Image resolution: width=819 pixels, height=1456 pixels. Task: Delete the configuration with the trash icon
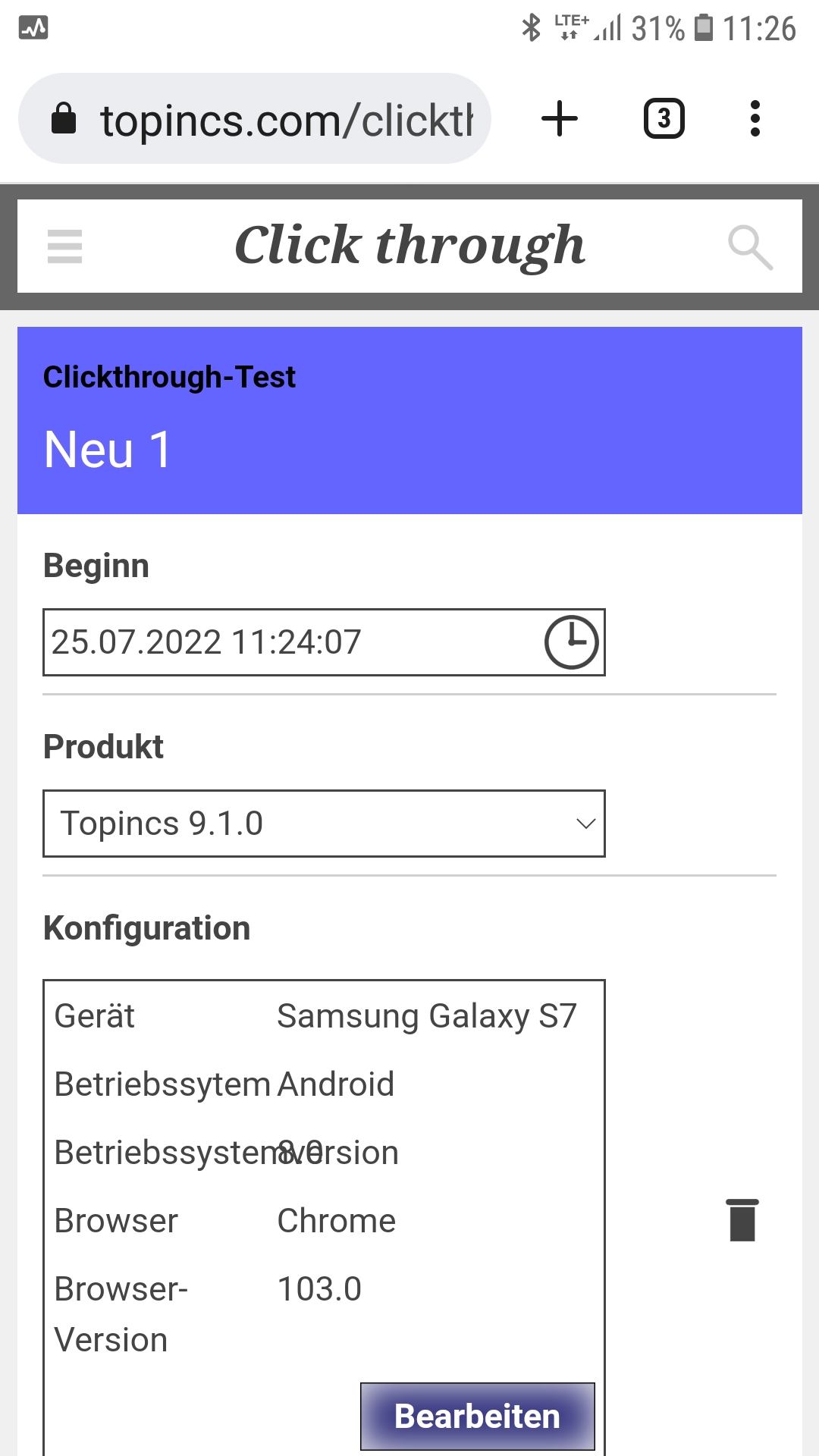click(x=742, y=1220)
